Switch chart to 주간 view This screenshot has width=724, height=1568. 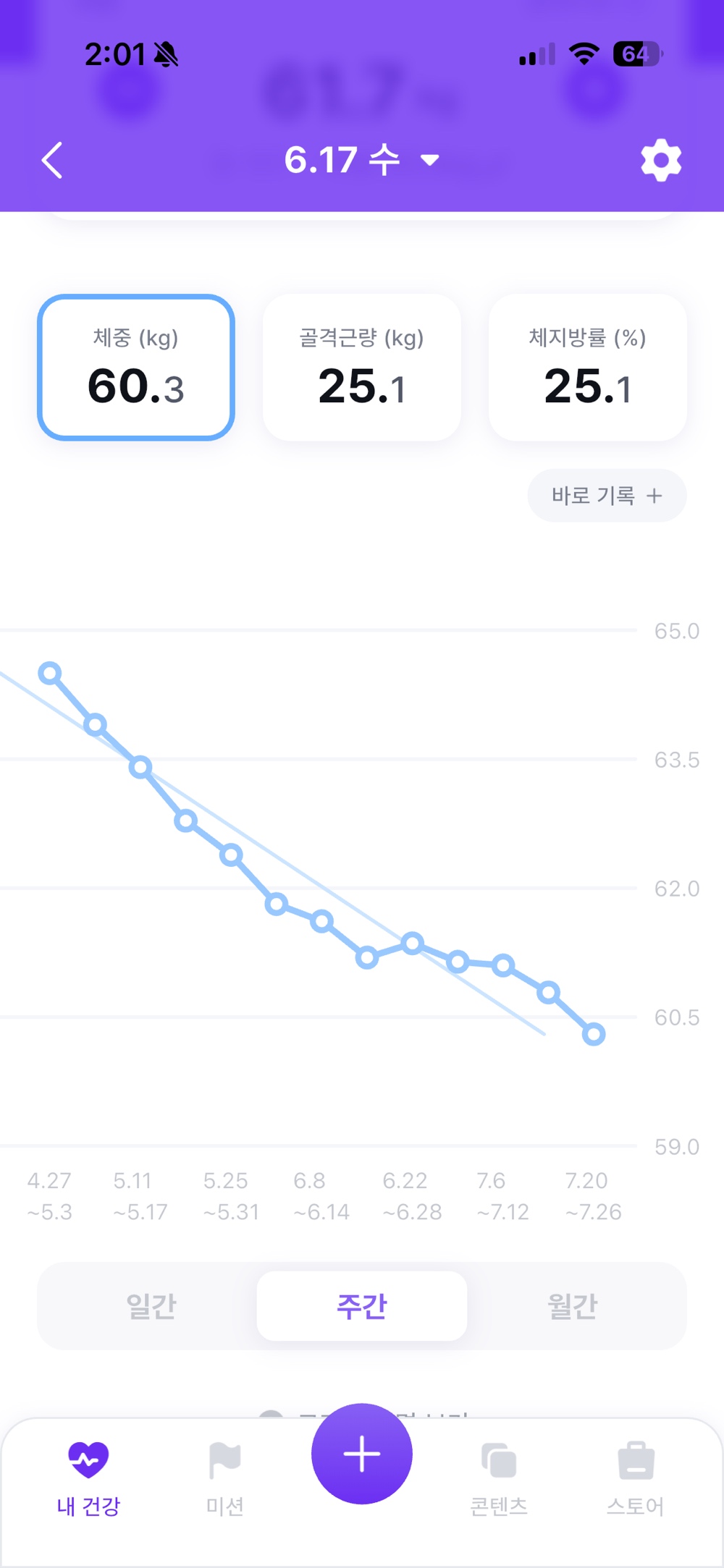[362, 1306]
